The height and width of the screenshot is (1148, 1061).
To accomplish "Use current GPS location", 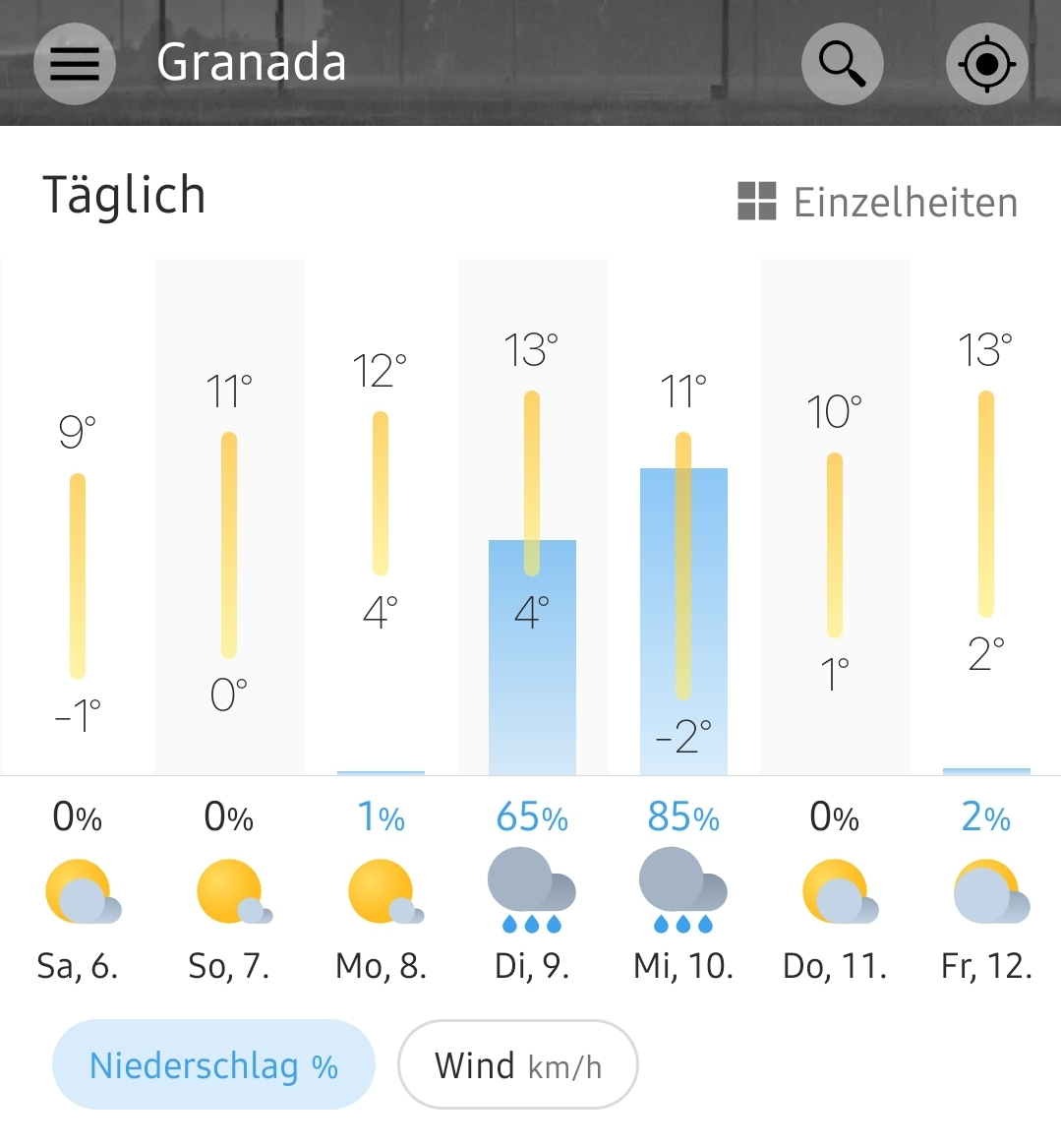I will (x=986, y=64).
